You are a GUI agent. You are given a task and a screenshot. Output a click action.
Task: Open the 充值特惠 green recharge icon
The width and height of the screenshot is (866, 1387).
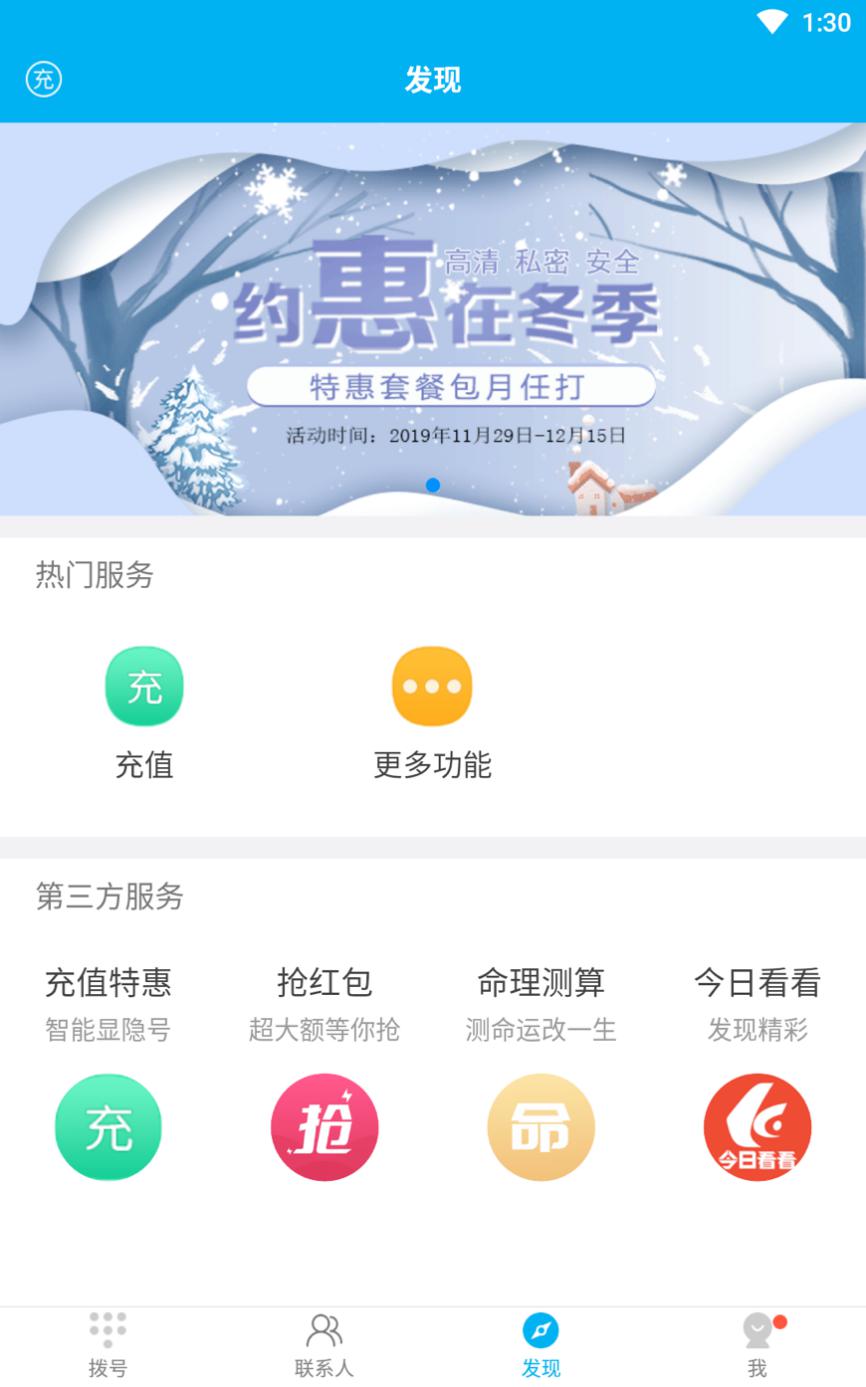click(x=108, y=1126)
